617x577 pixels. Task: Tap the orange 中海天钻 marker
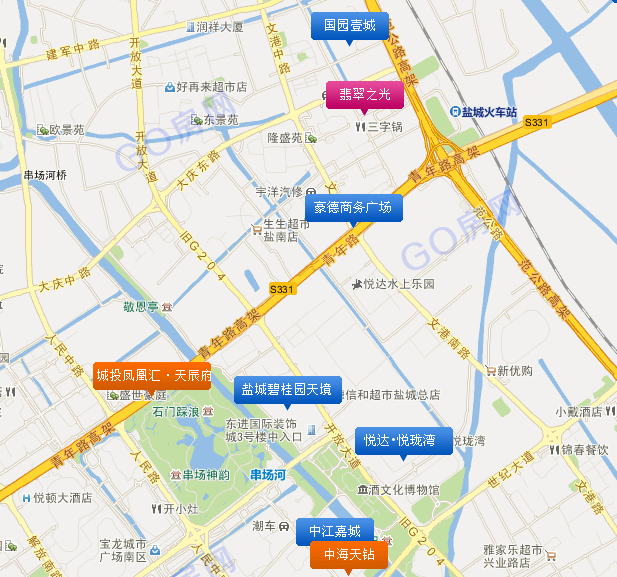pos(348,555)
